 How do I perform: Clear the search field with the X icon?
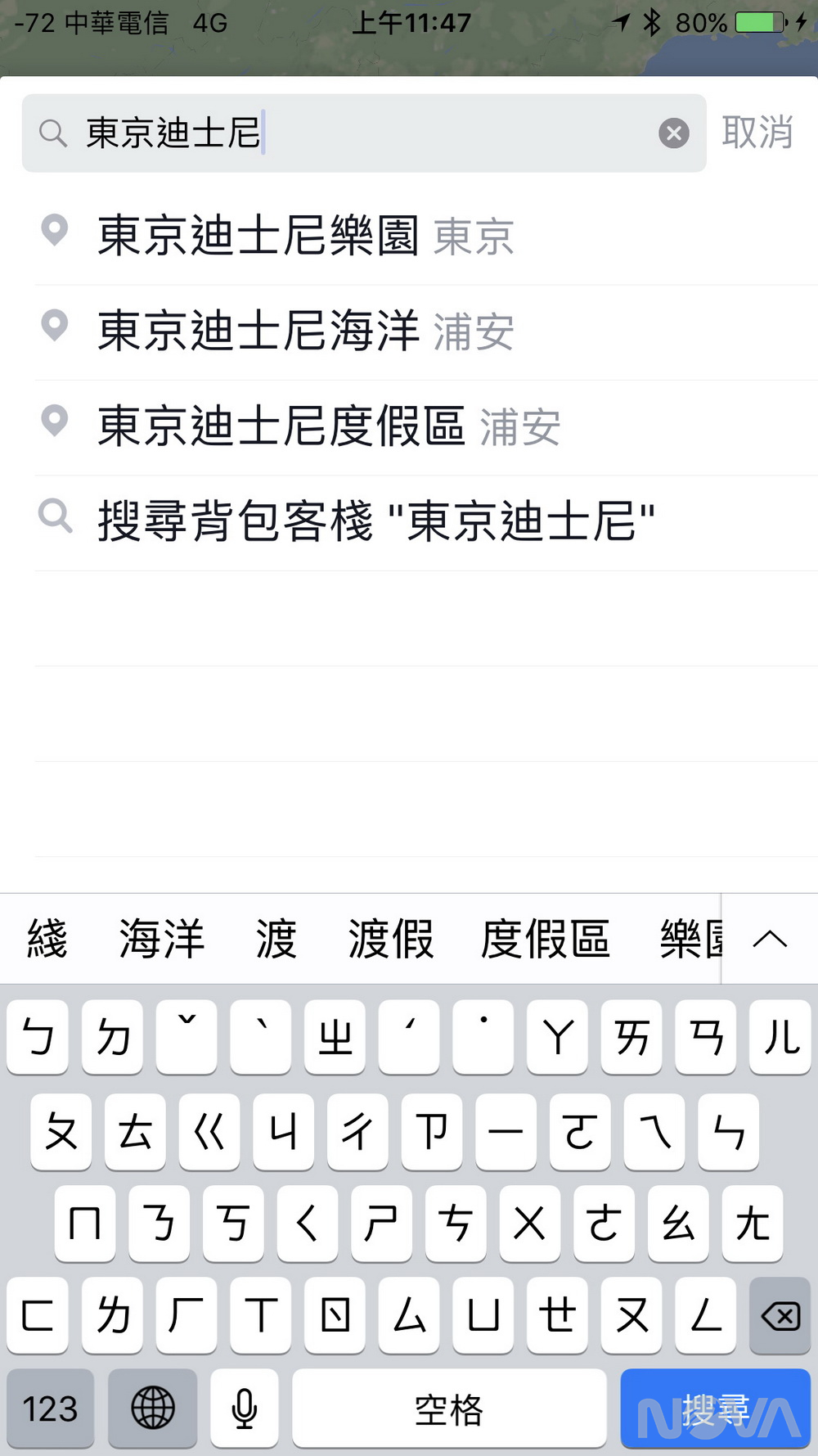(673, 133)
